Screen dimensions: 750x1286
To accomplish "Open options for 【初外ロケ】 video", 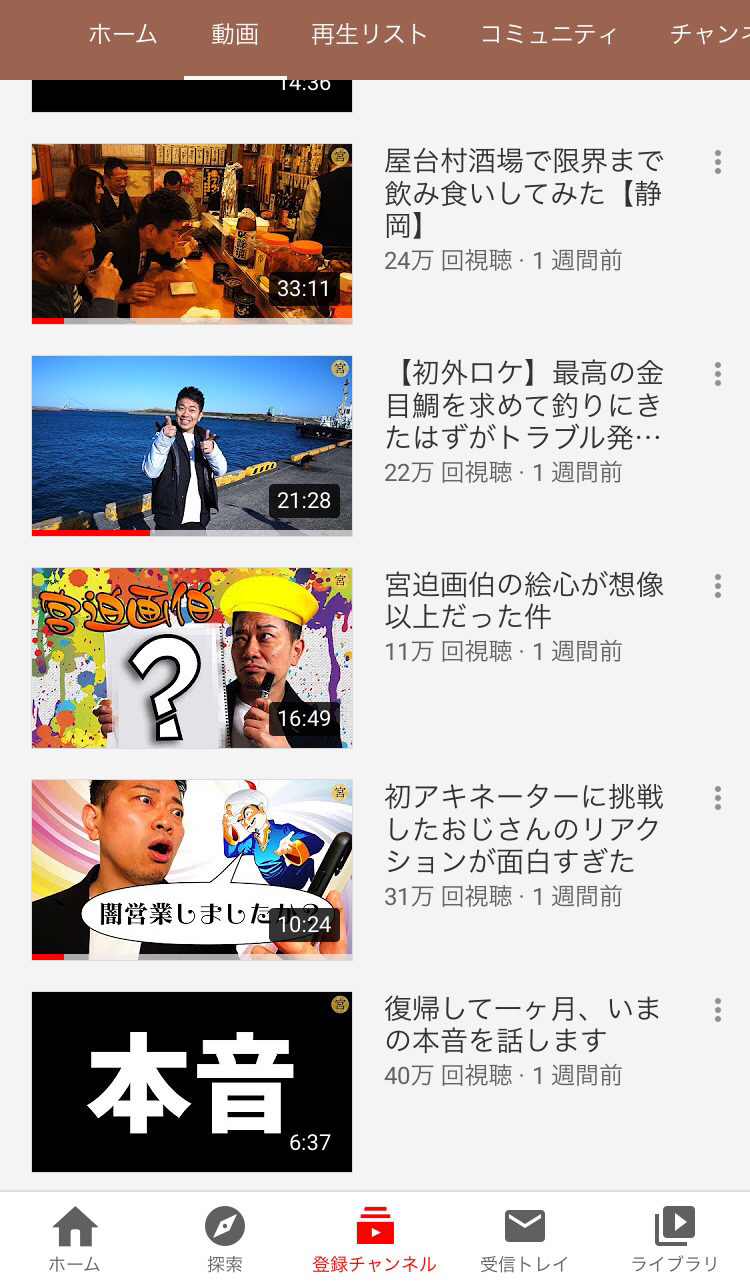I will tap(717, 375).
